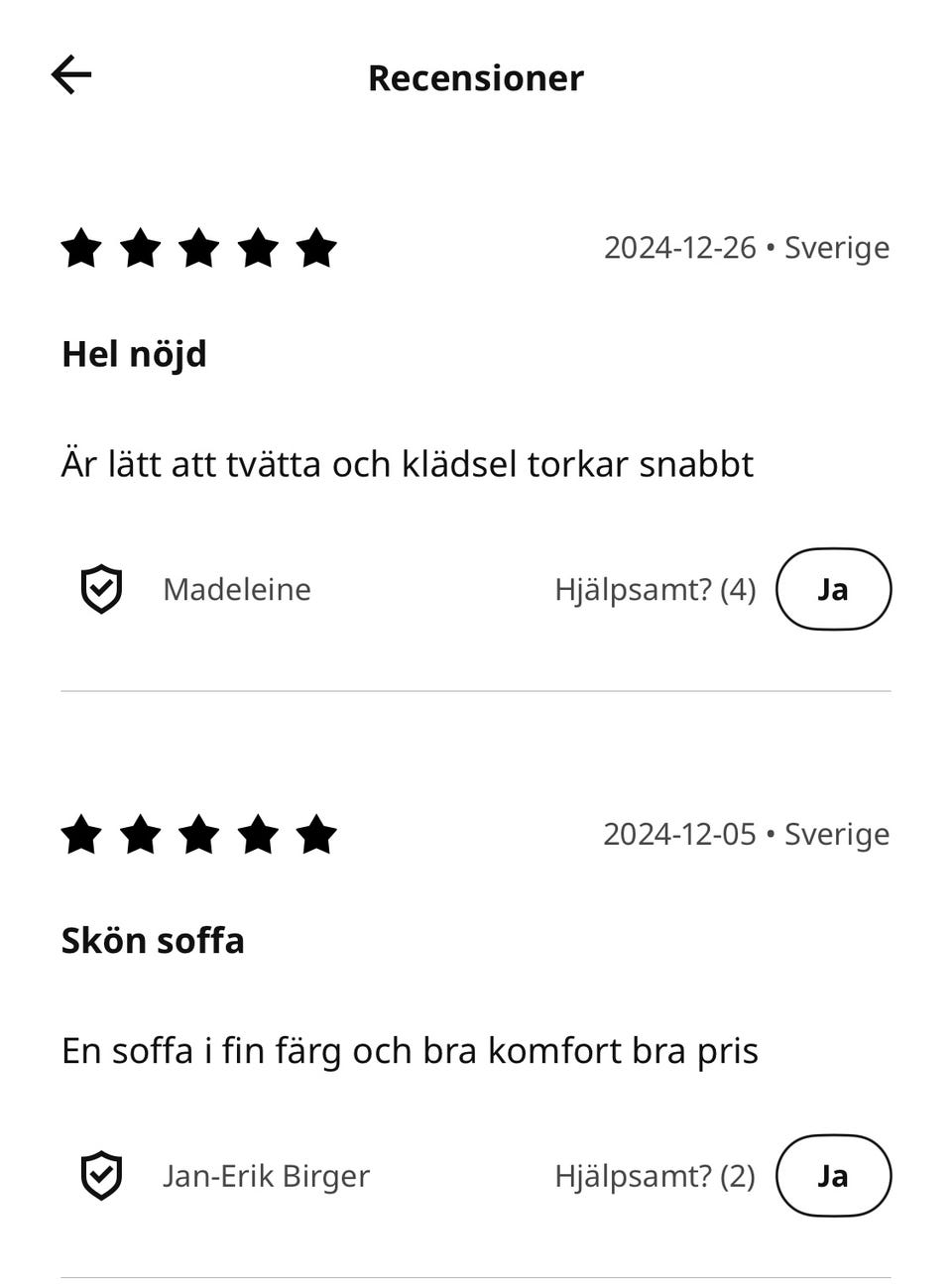This screenshot has width=952, height=1284.
Task: Click the last star in the Skön soffa review
Action: click(x=317, y=836)
